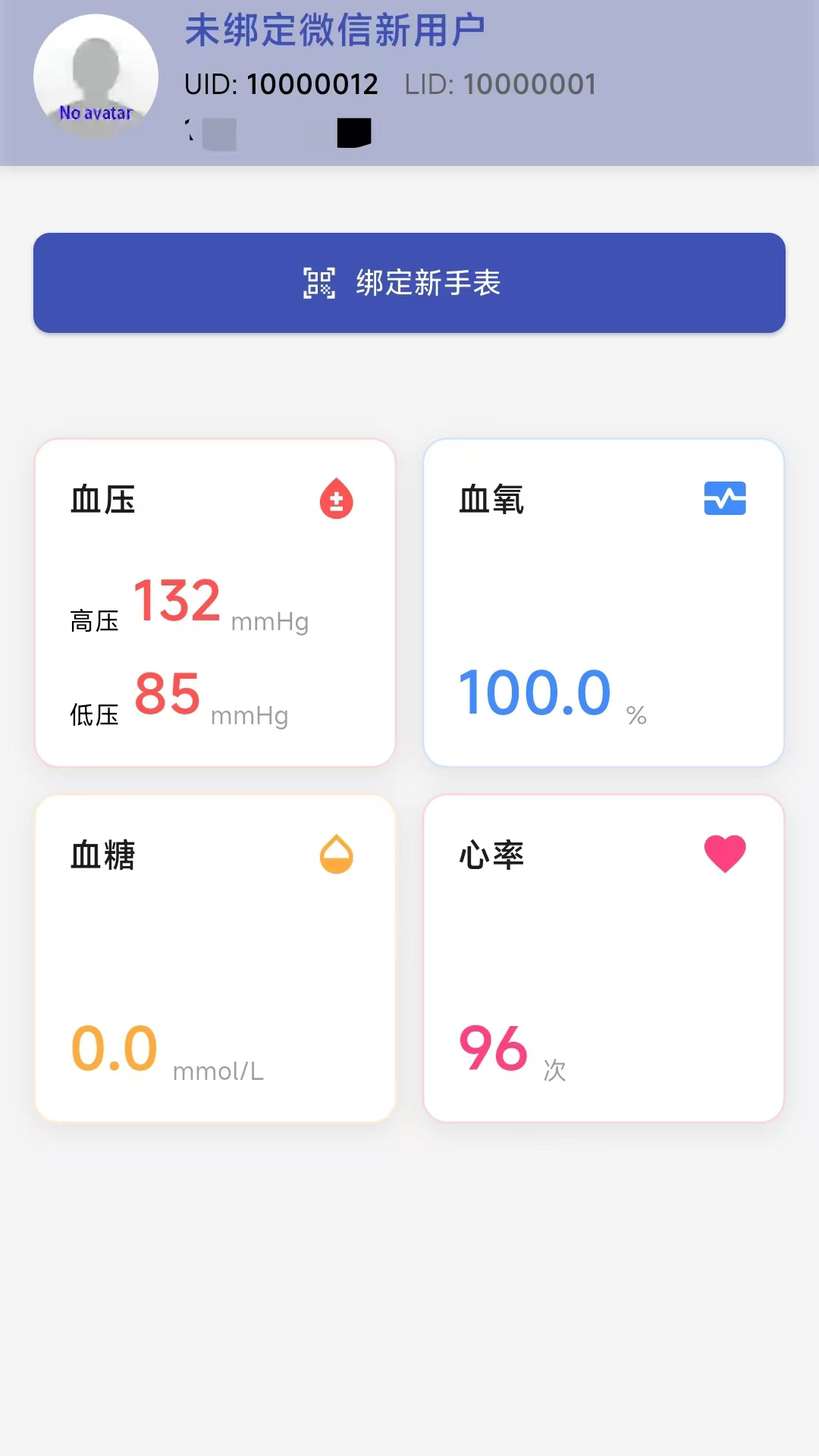The height and width of the screenshot is (1456, 819).
Task: Click the small black icon below LID
Action: click(353, 133)
